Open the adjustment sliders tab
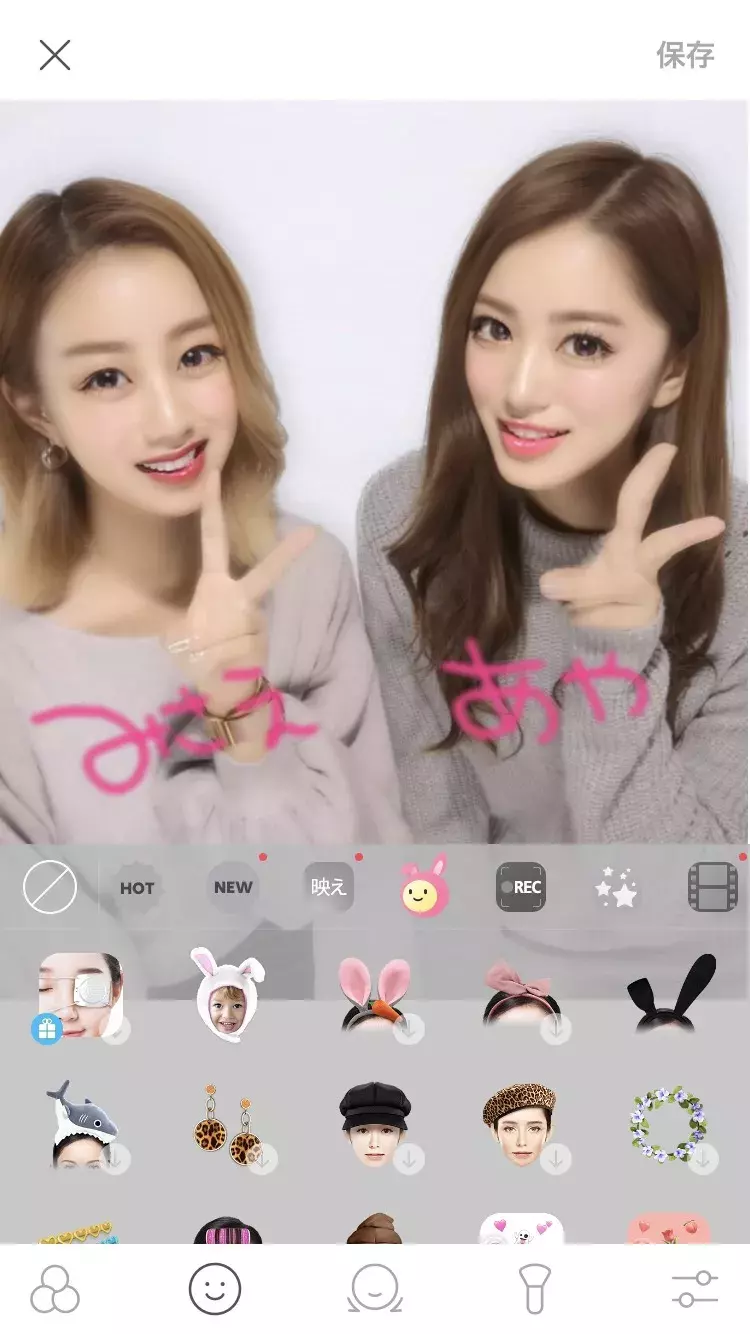 click(695, 1289)
